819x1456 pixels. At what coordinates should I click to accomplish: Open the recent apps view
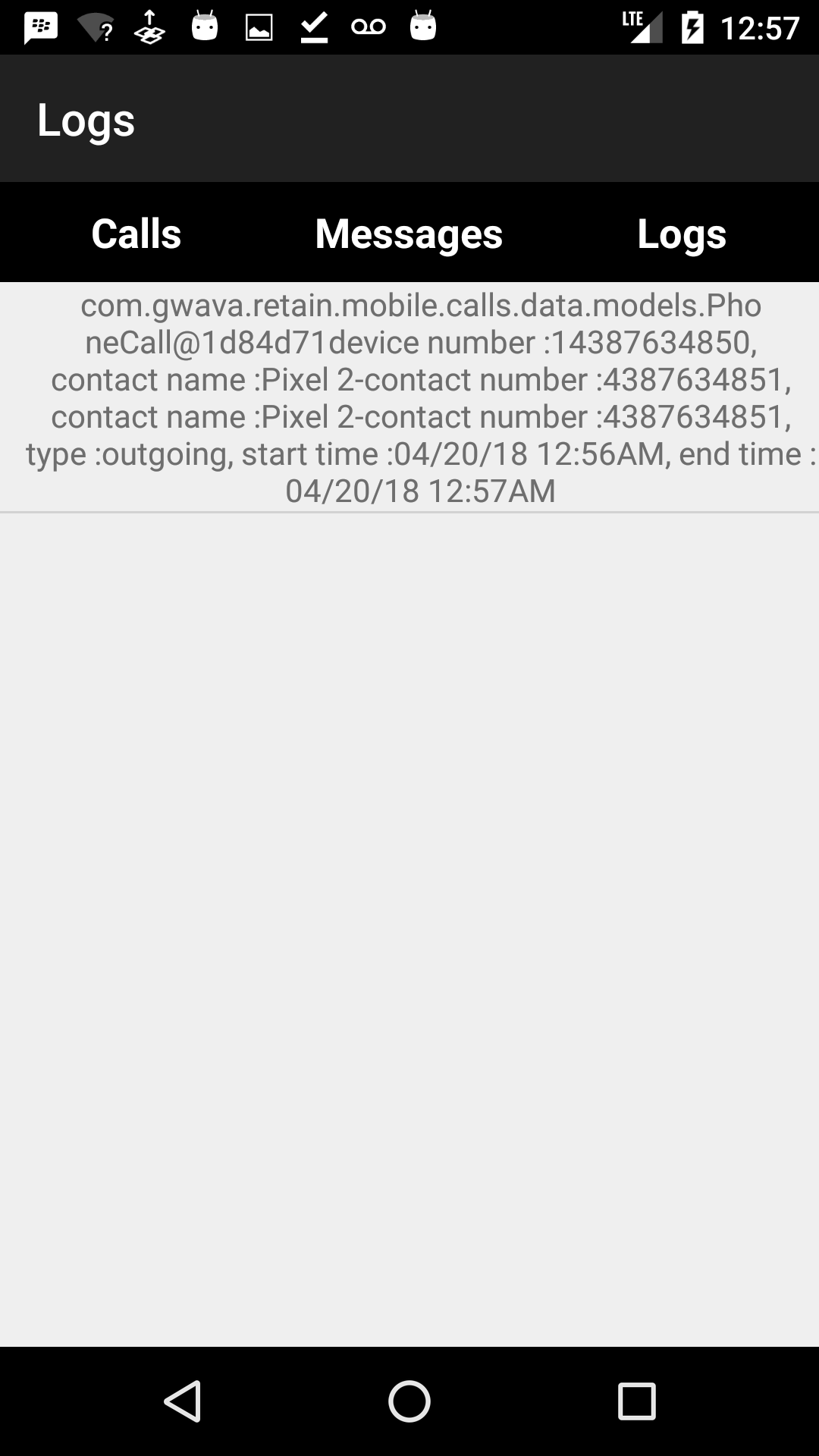[x=636, y=1401]
